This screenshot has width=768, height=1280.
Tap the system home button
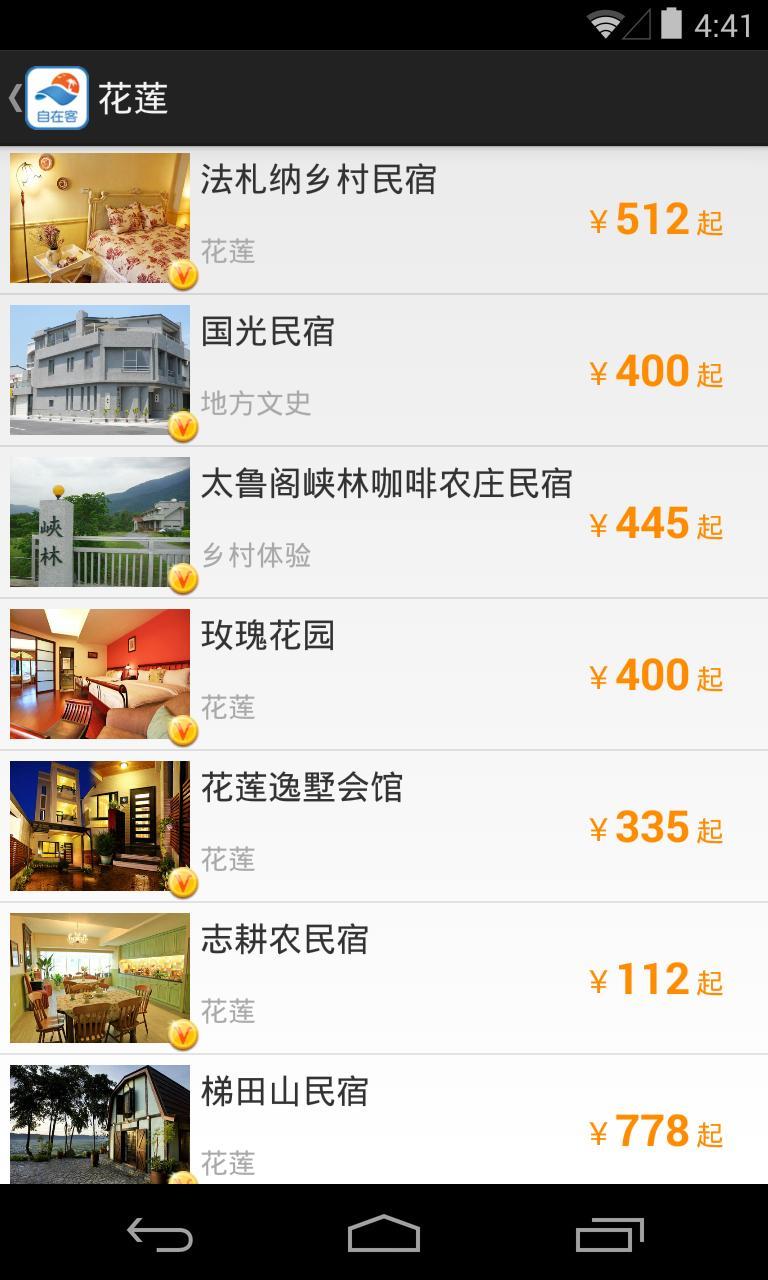(x=384, y=1234)
